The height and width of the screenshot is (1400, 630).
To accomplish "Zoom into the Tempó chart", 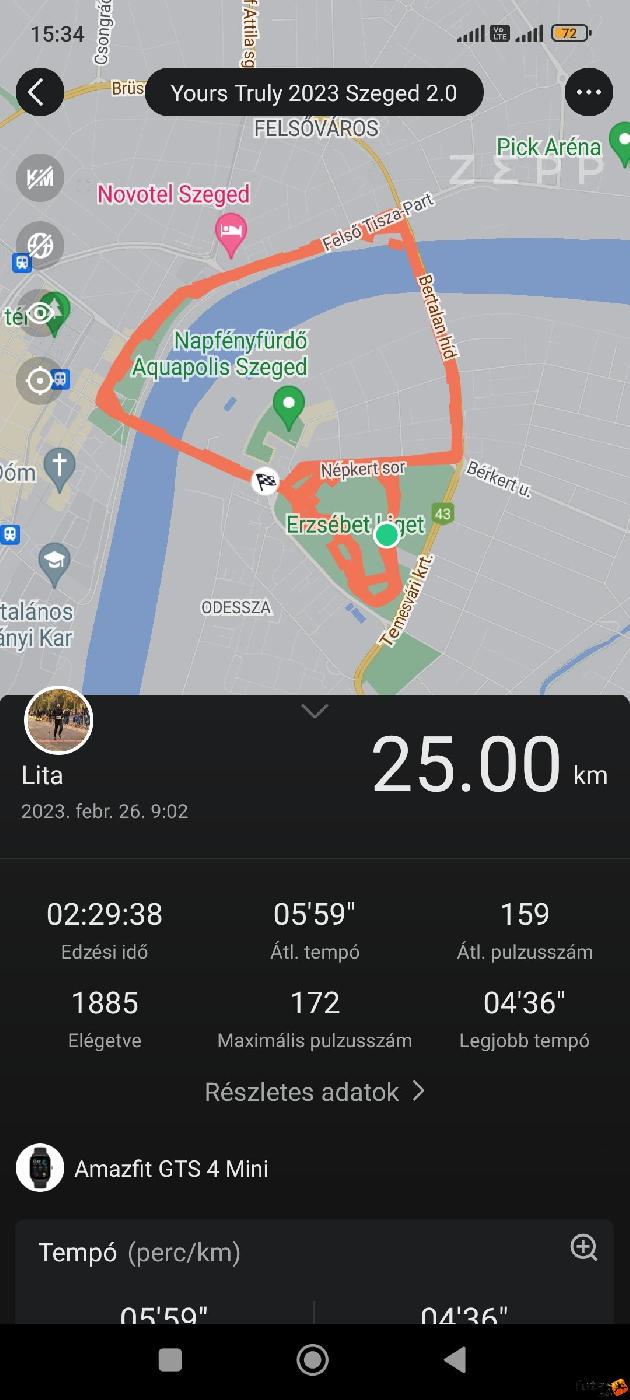I will 584,1247.
